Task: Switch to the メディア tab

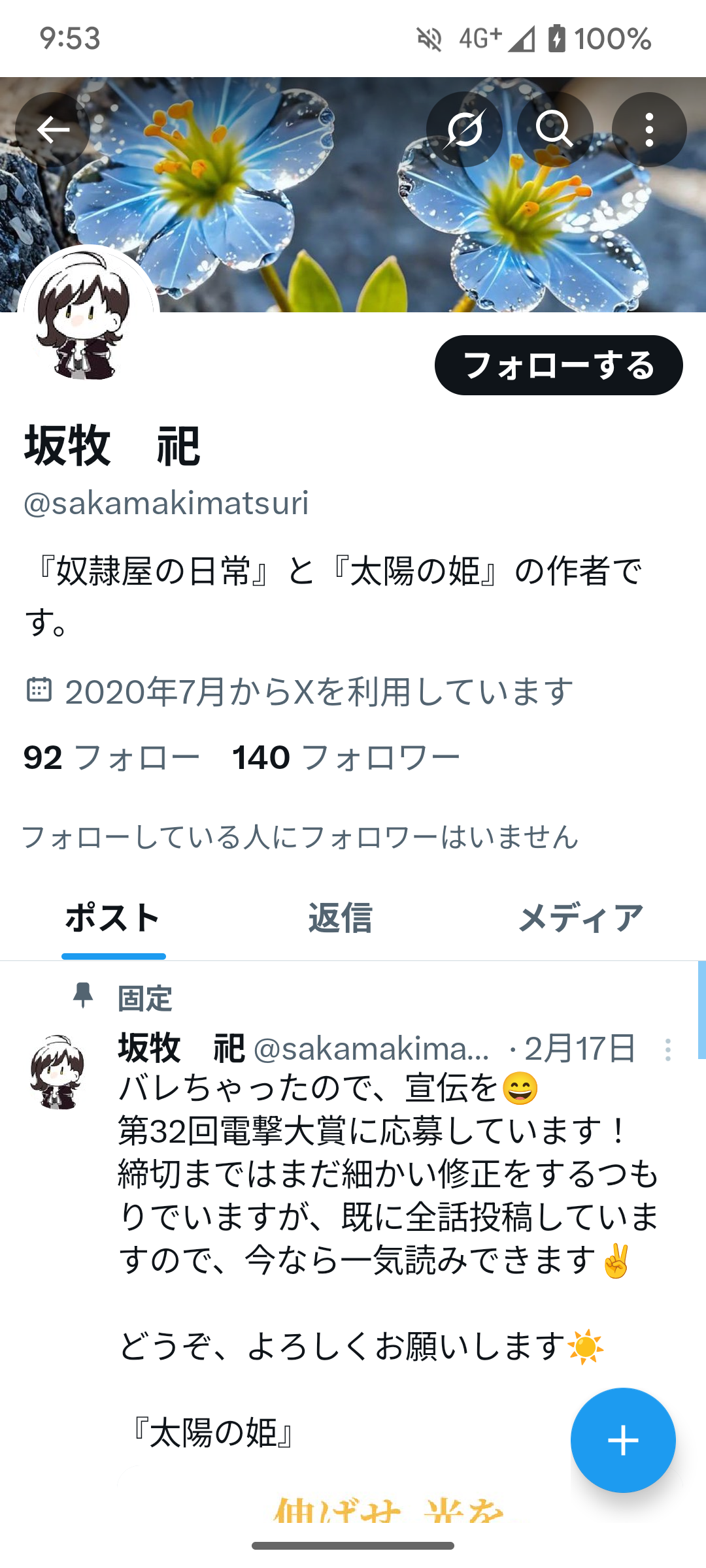Action: (x=581, y=918)
